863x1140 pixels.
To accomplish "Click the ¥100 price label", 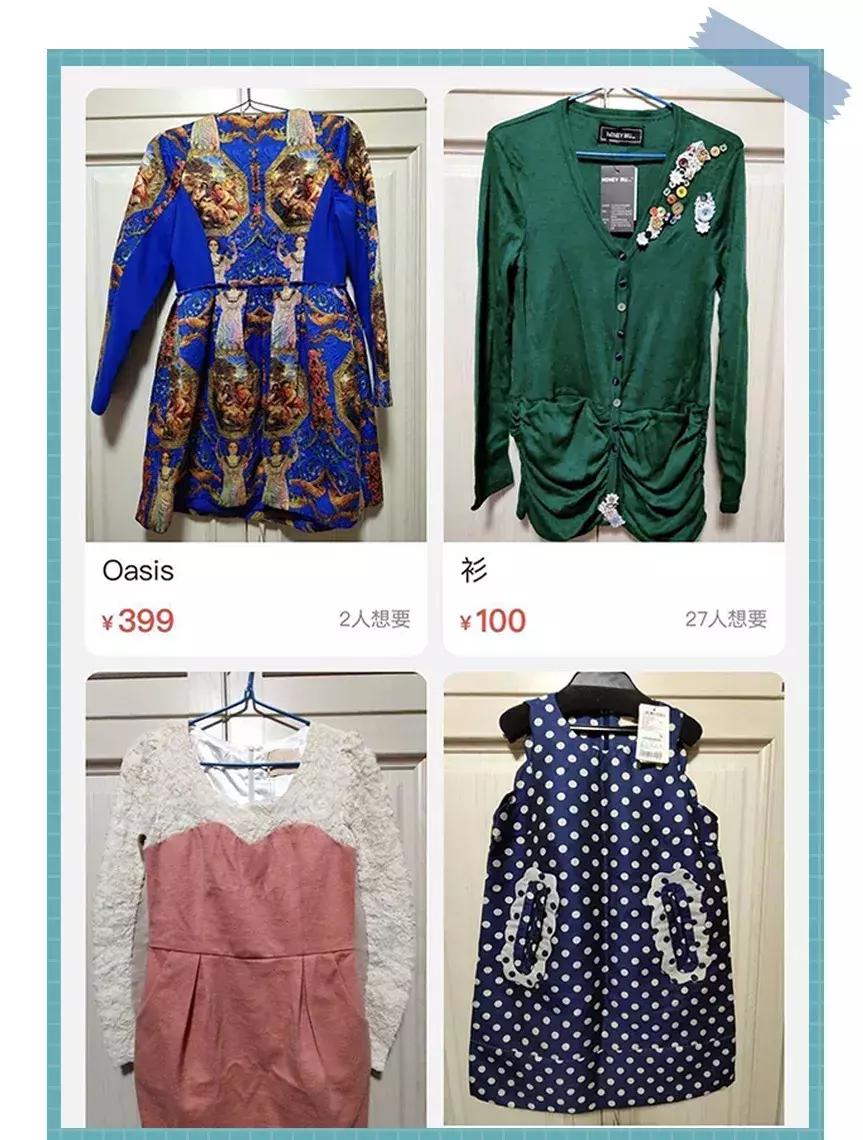I will pyautogui.click(x=492, y=619).
